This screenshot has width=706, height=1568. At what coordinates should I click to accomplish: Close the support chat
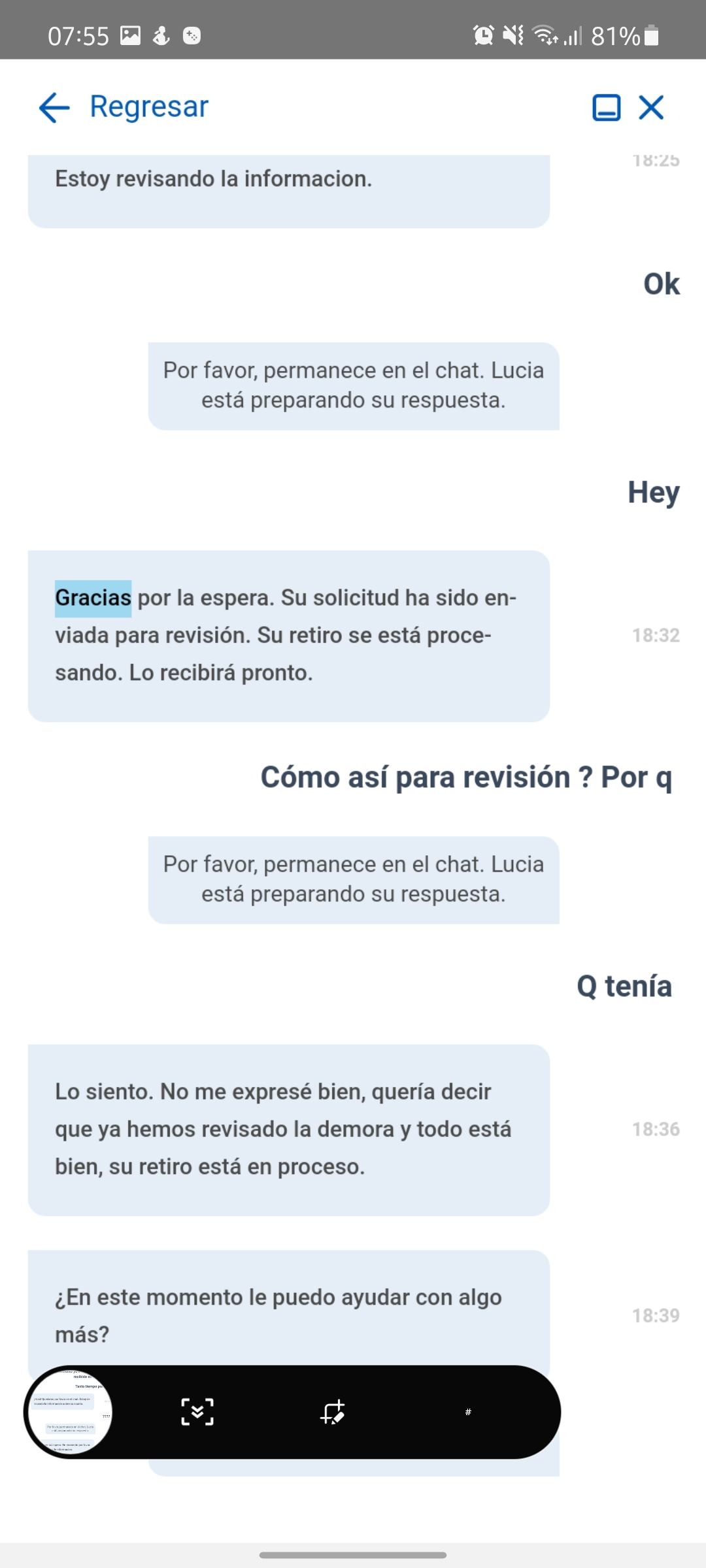coord(651,107)
